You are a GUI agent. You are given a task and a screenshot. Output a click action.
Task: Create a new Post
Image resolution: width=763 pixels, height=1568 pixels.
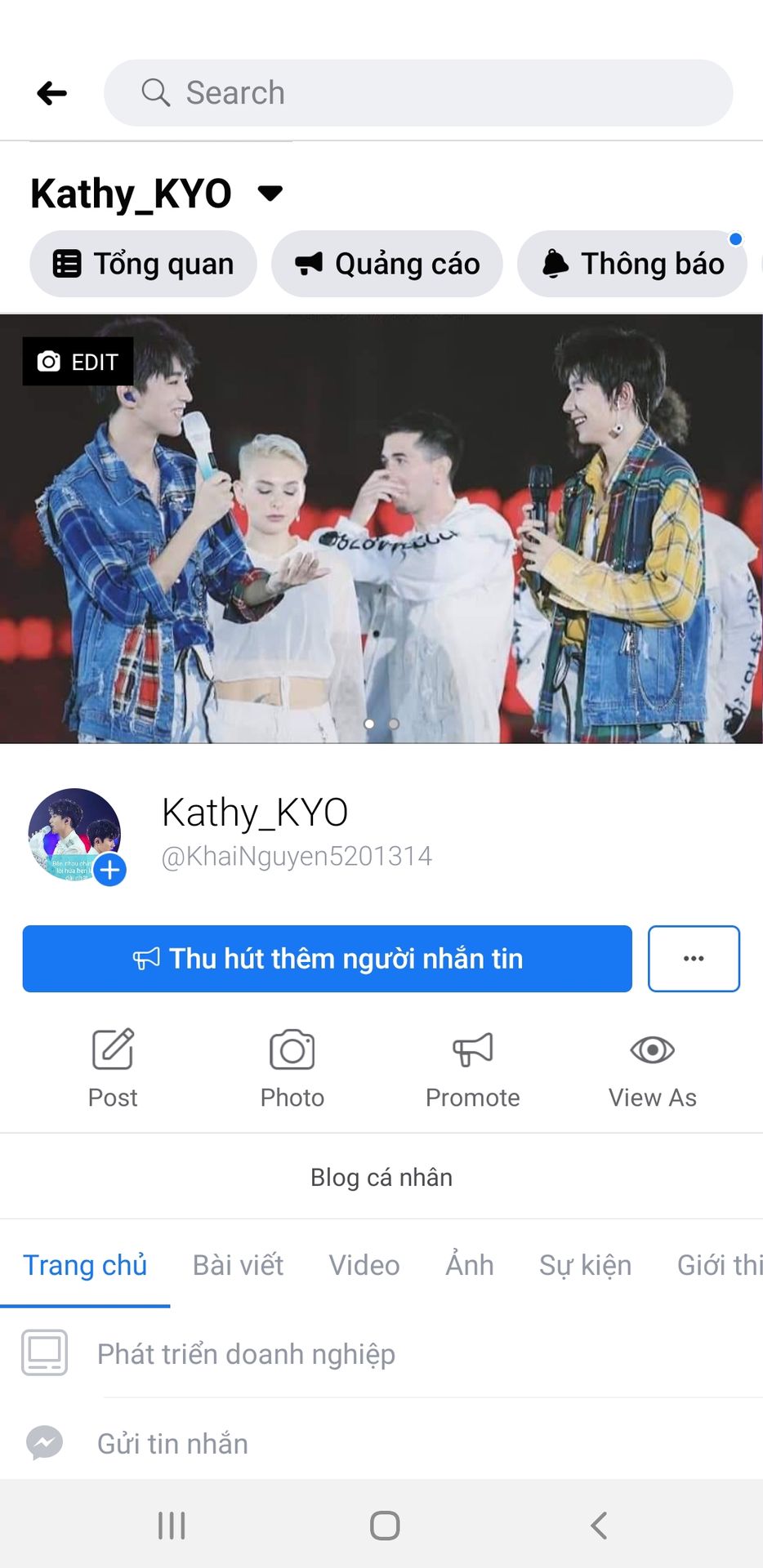pos(113,1067)
